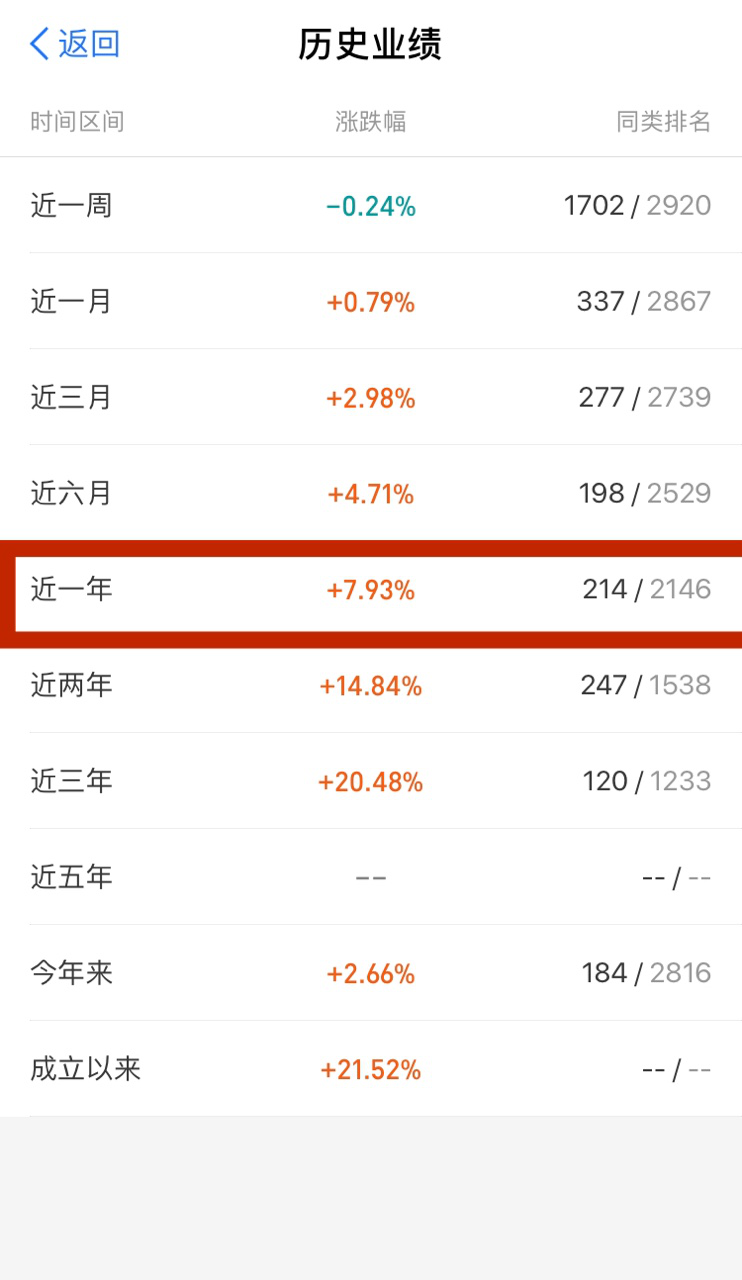Tap the +21.52% since-inception return
This screenshot has width=742, height=1280.
371,1069
